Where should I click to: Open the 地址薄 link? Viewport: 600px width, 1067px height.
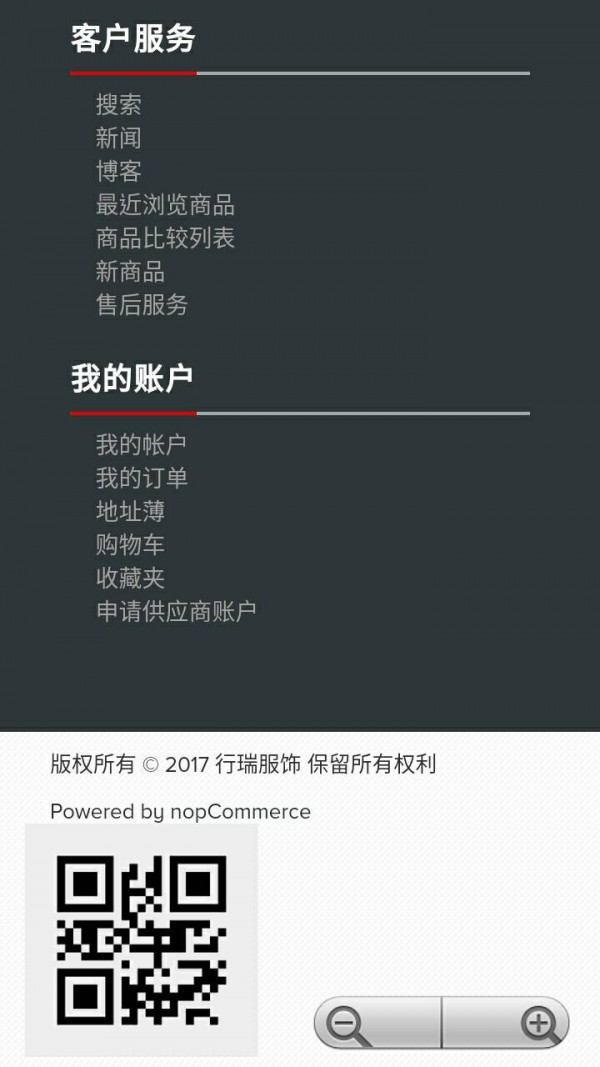point(130,511)
